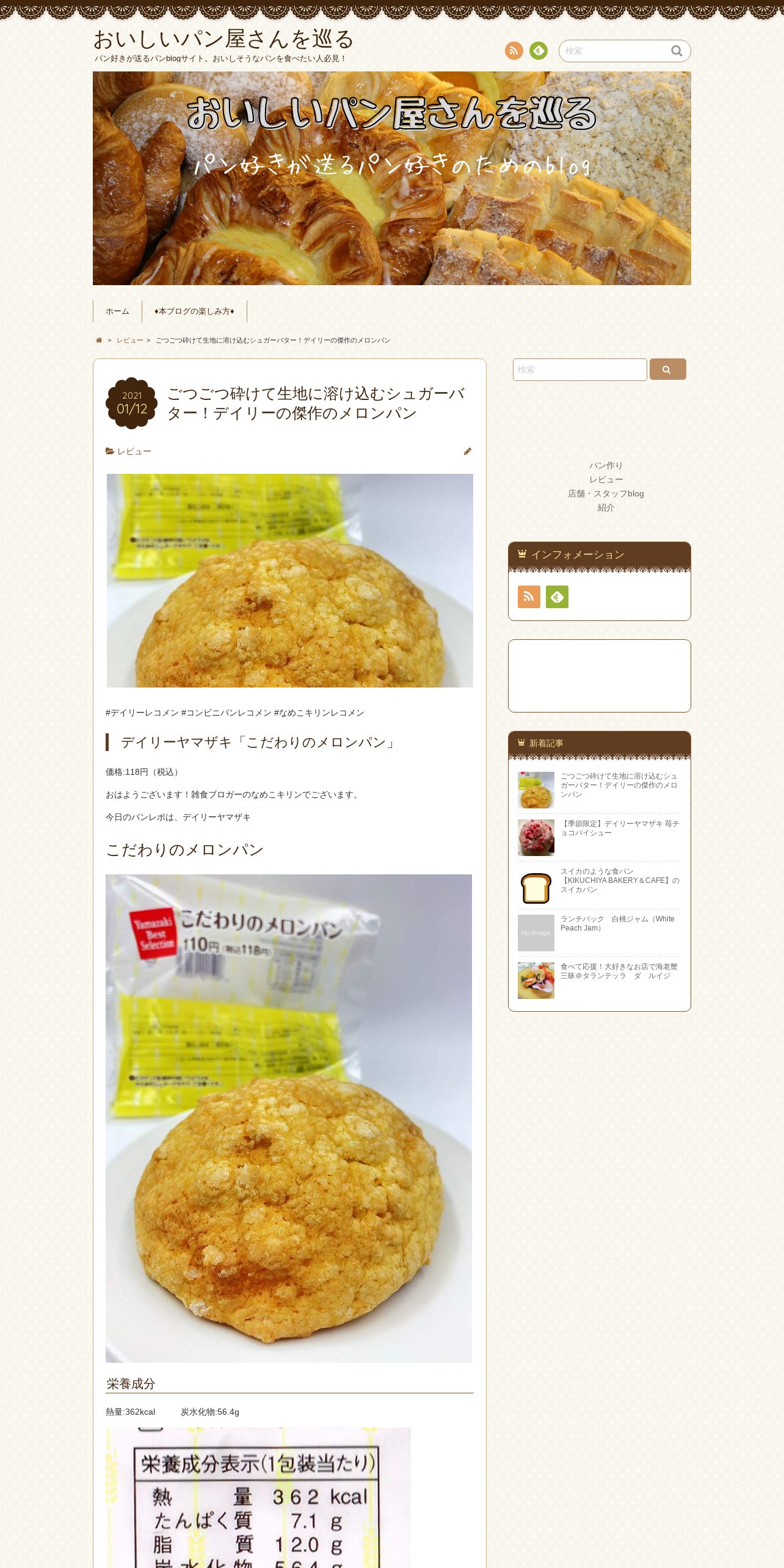
Task: Tap the brown sidebar search button
Action: (668, 369)
